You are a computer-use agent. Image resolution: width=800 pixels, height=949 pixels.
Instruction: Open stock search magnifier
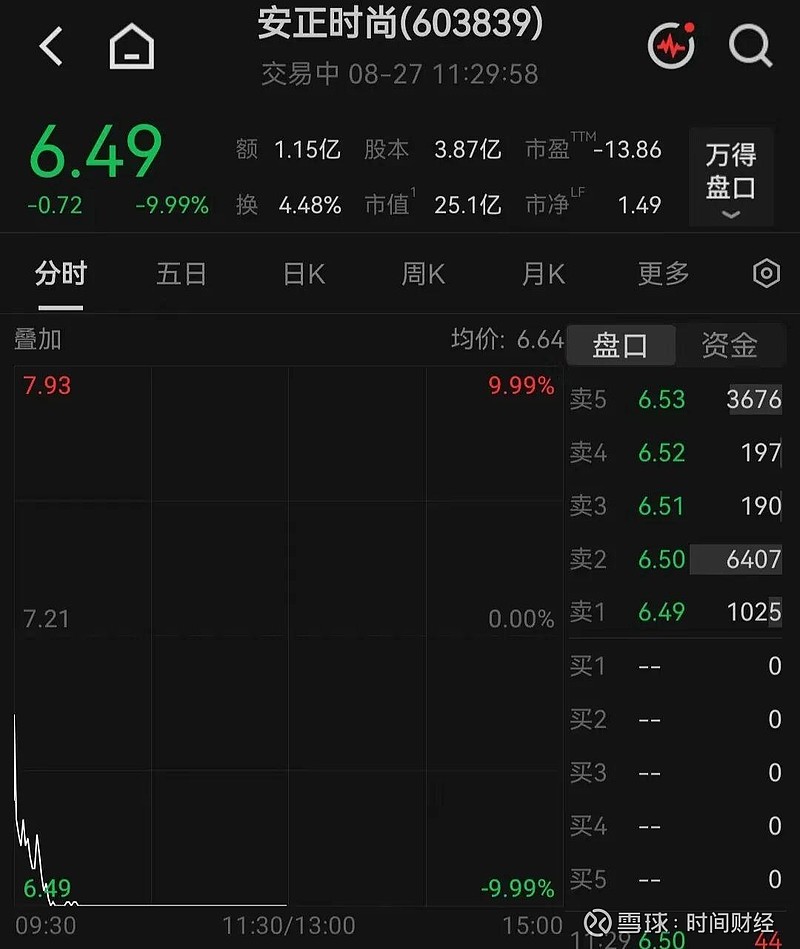[750, 45]
